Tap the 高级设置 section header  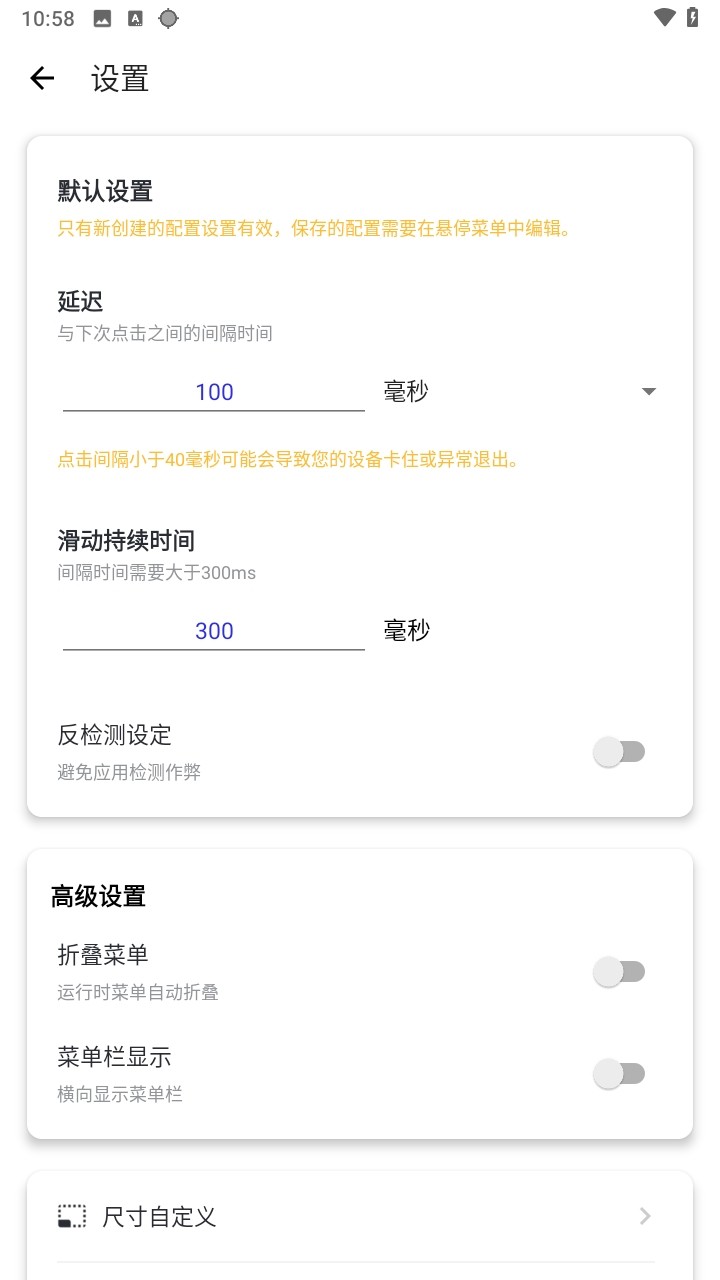(97, 897)
